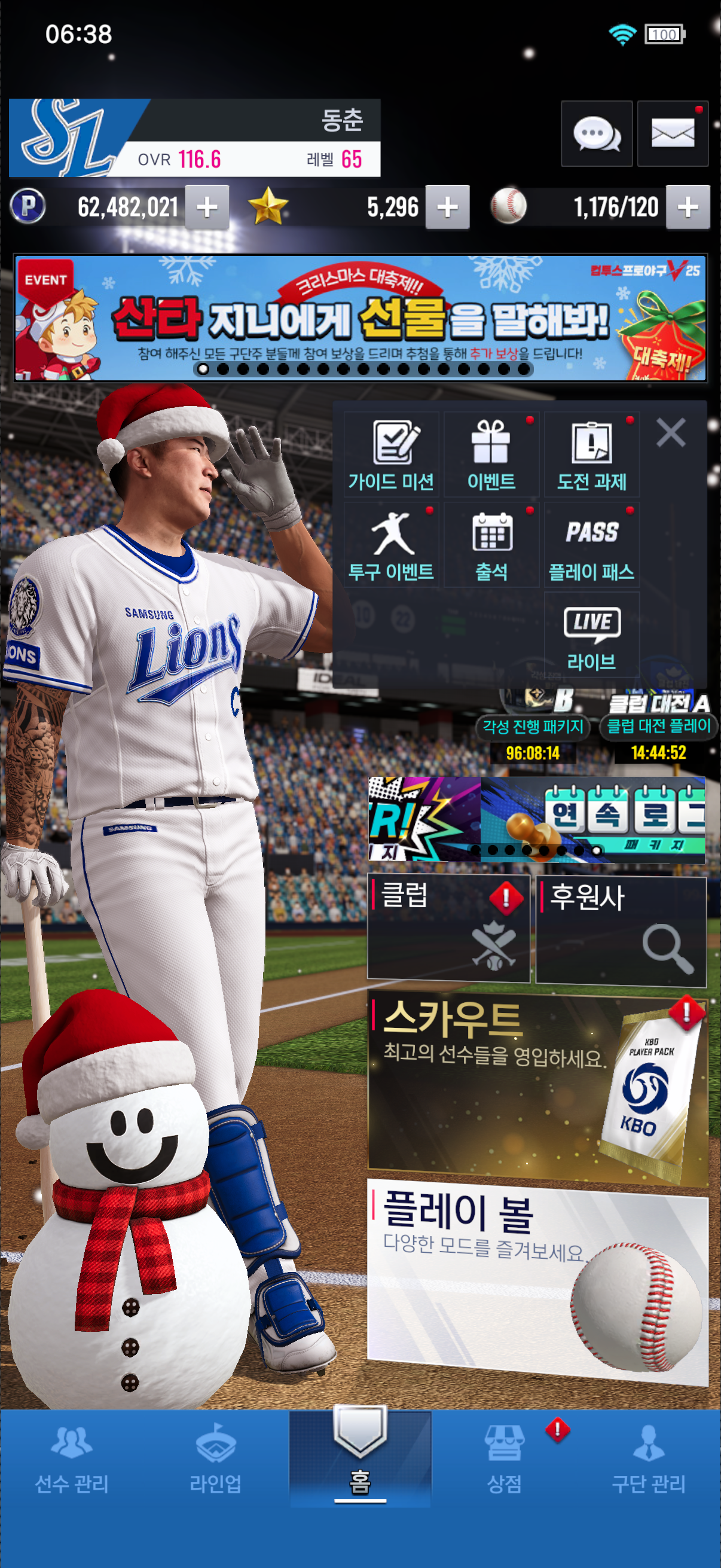Open the Christmas Santa Genie event banner
Viewport: 721px width, 1568px height.
(360, 318)
